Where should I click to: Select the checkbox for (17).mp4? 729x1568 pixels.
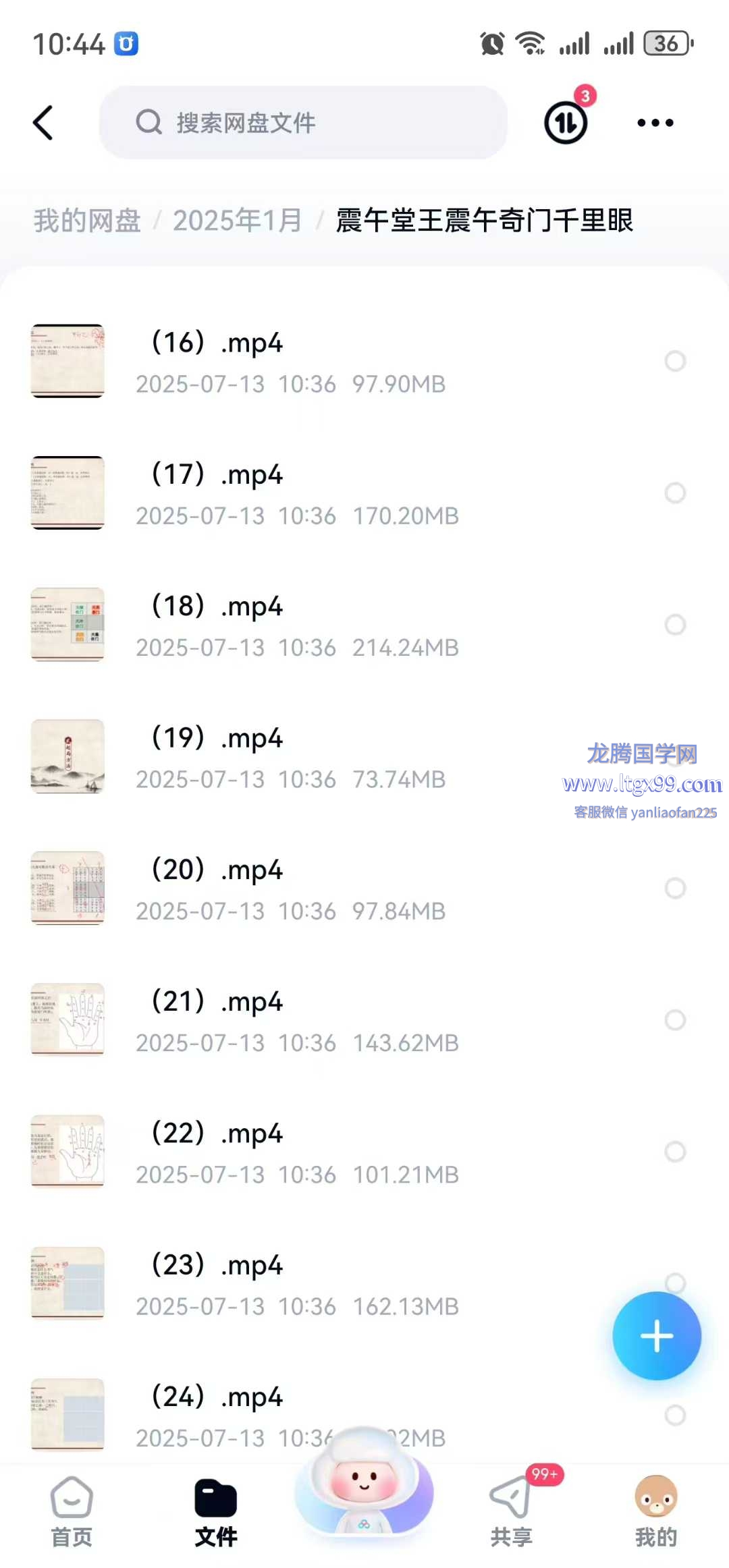tap(675, 493)
